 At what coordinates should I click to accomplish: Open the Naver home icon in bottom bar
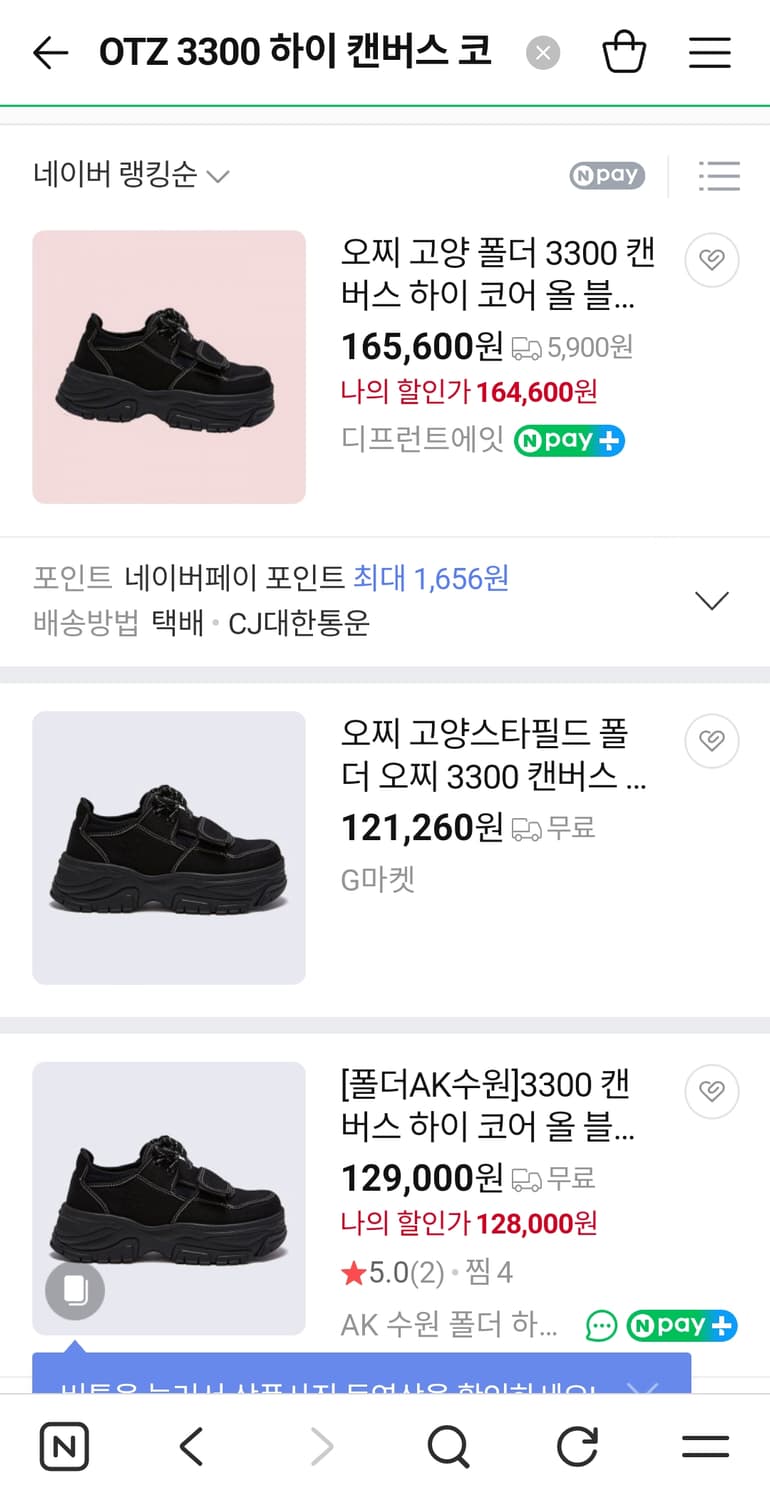coord(64,1445)
